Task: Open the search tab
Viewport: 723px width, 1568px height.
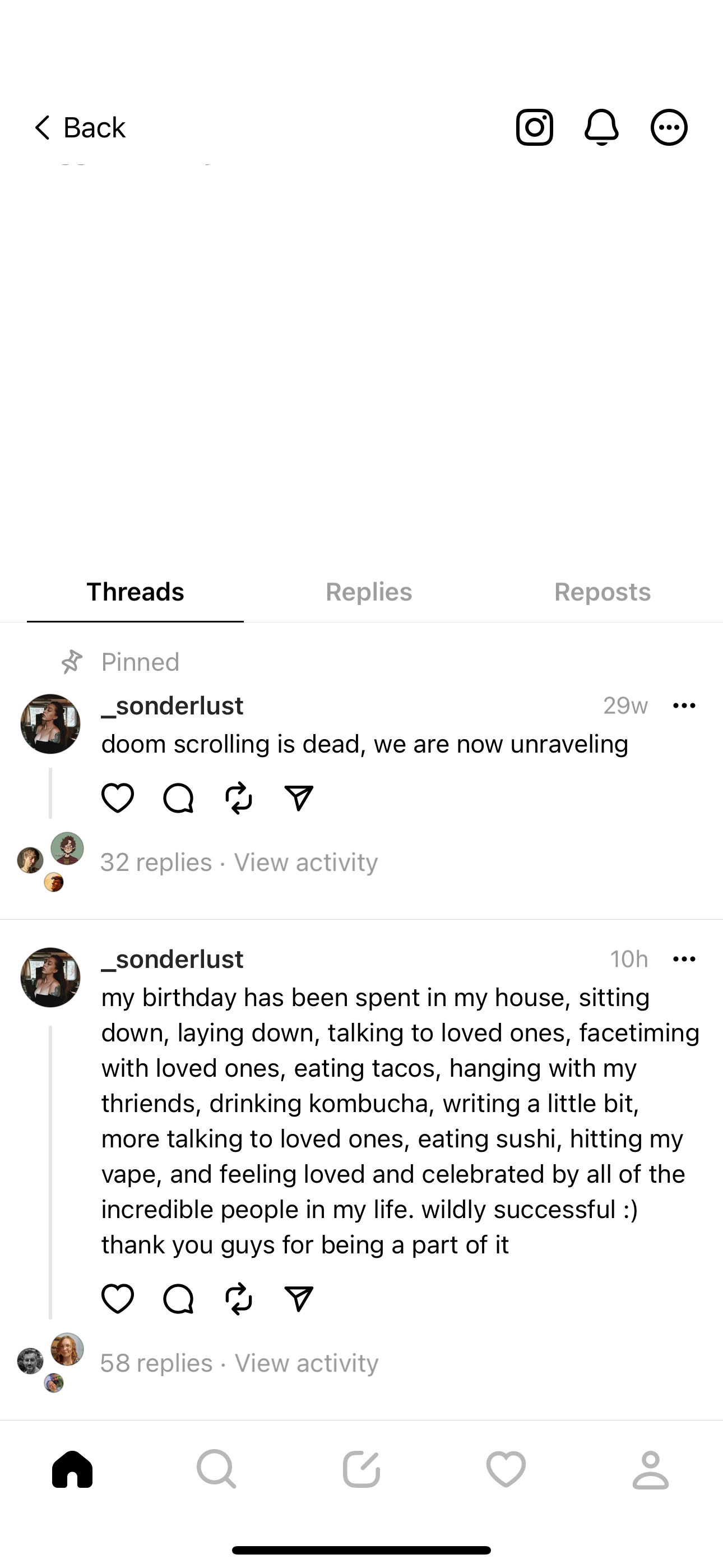Action: click(x=216, y=1469)
